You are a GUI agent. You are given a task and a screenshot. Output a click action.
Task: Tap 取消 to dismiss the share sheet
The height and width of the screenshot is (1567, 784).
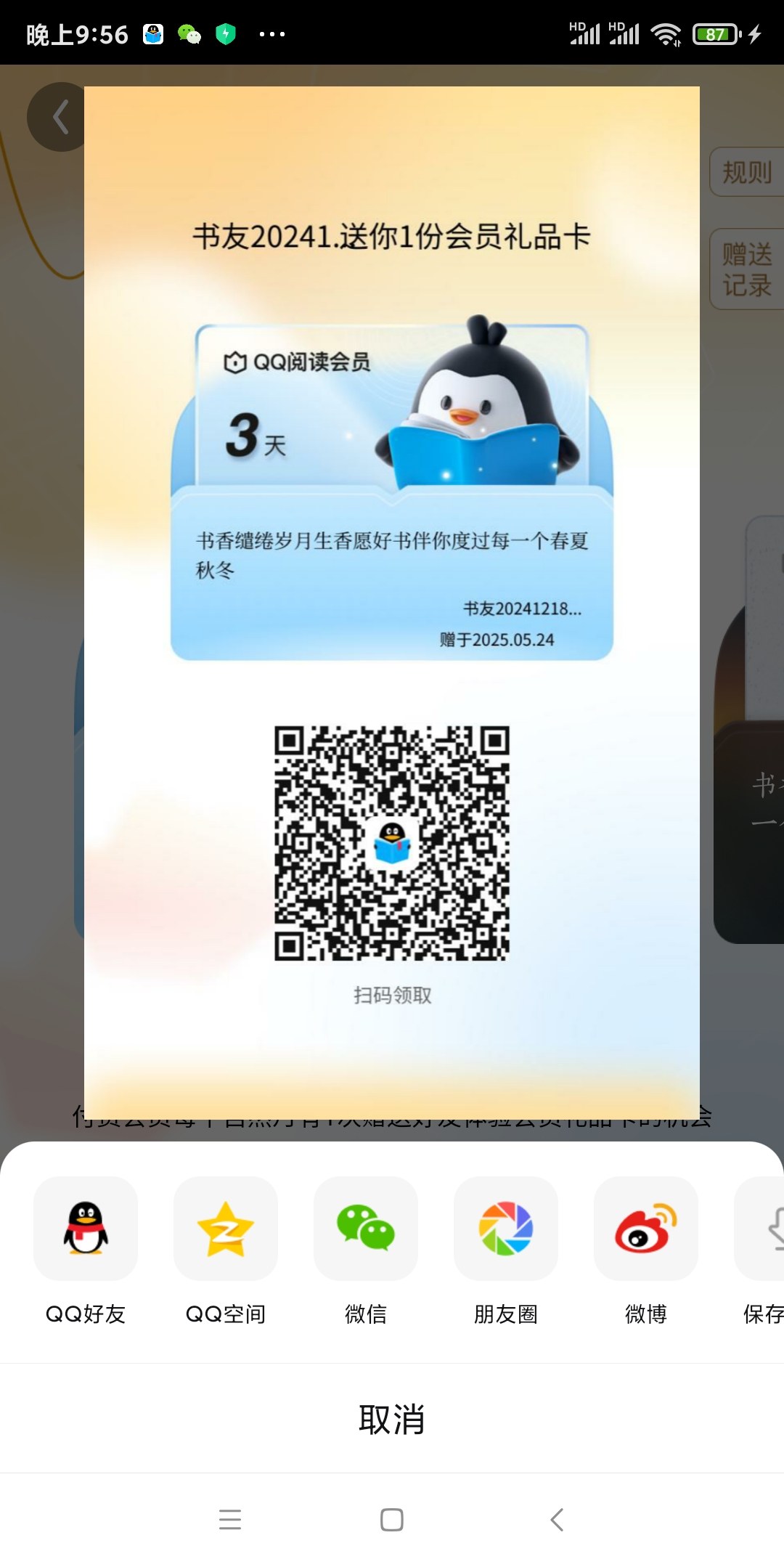pos(392,1419)
